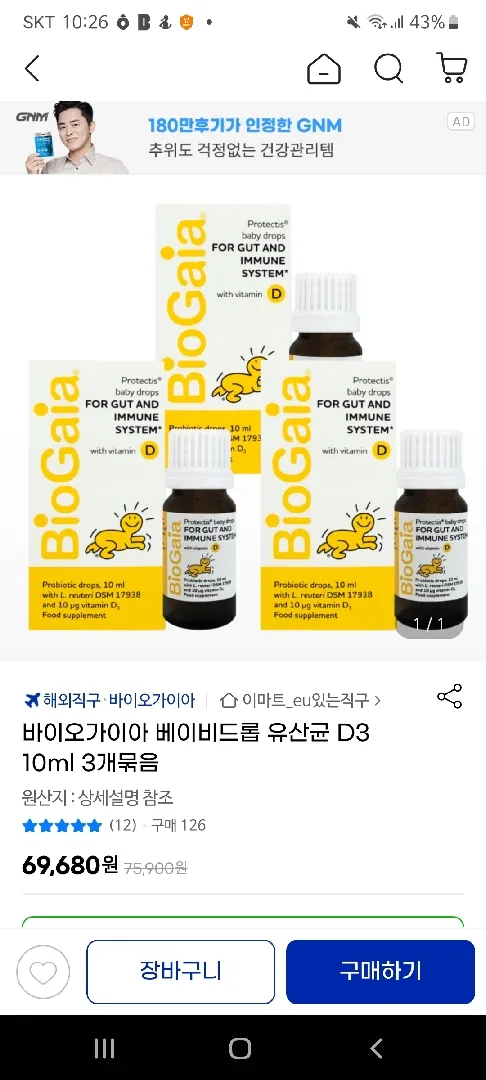Screen dimensions: 486x1080
Task: Share this product
Action: coord(450,697)
